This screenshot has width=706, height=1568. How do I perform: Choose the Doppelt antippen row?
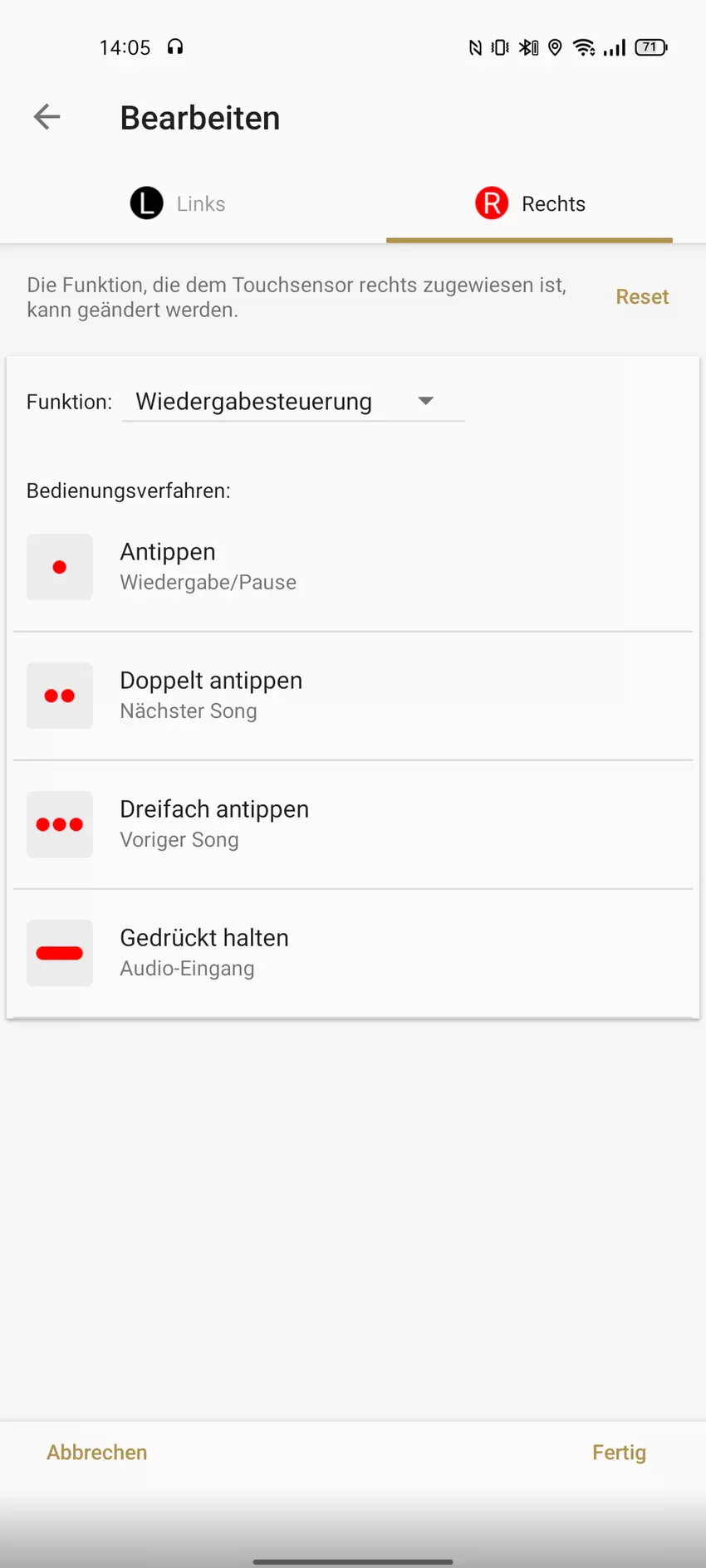click(x=353, y=696)
